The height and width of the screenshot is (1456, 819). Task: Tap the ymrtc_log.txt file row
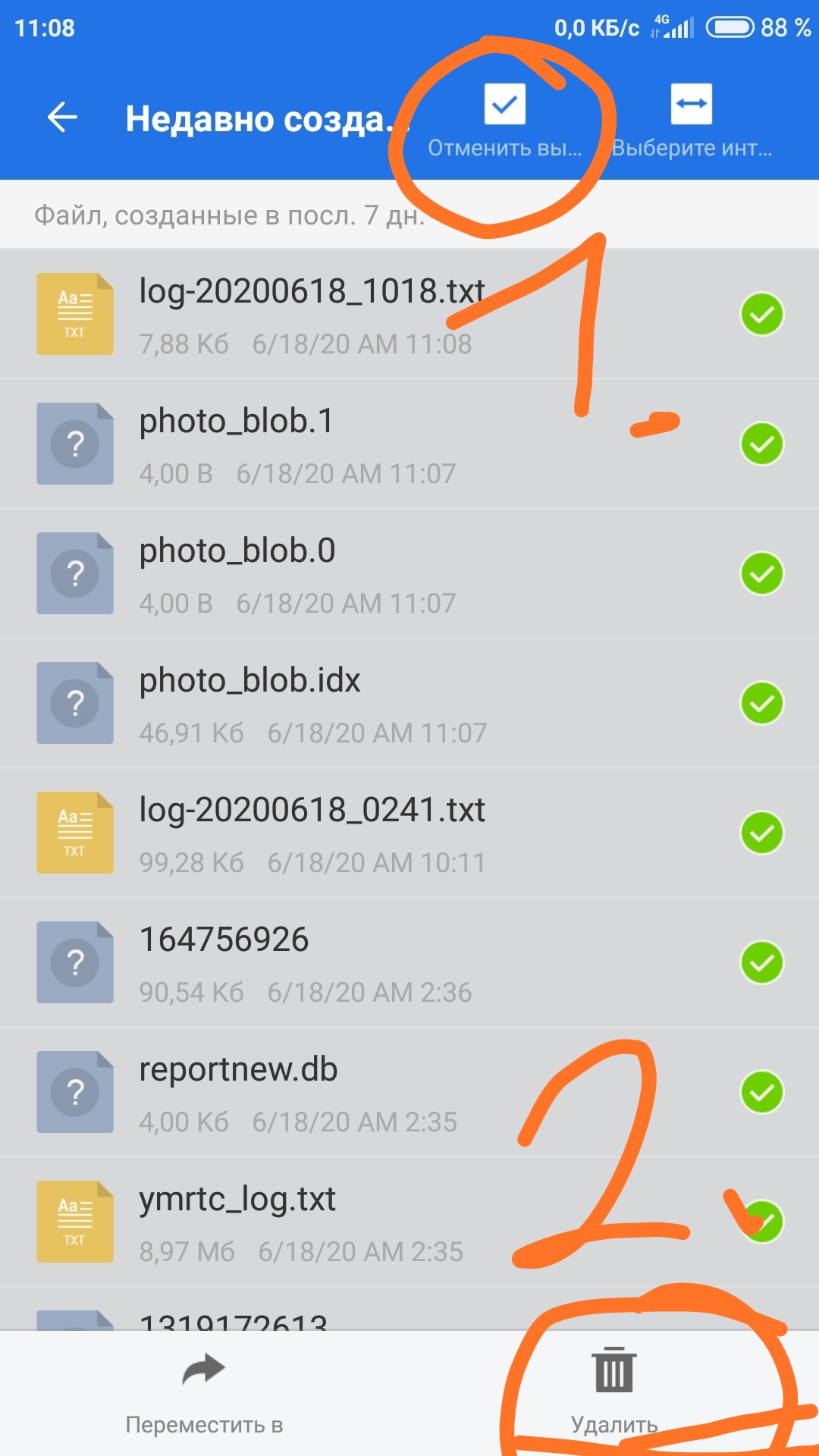(x=341, y=1222)
